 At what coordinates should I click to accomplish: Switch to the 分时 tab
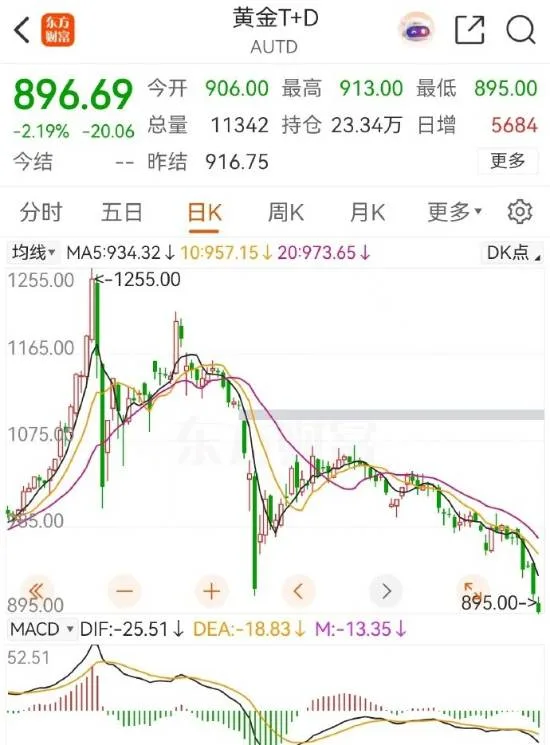coord(41,212)
